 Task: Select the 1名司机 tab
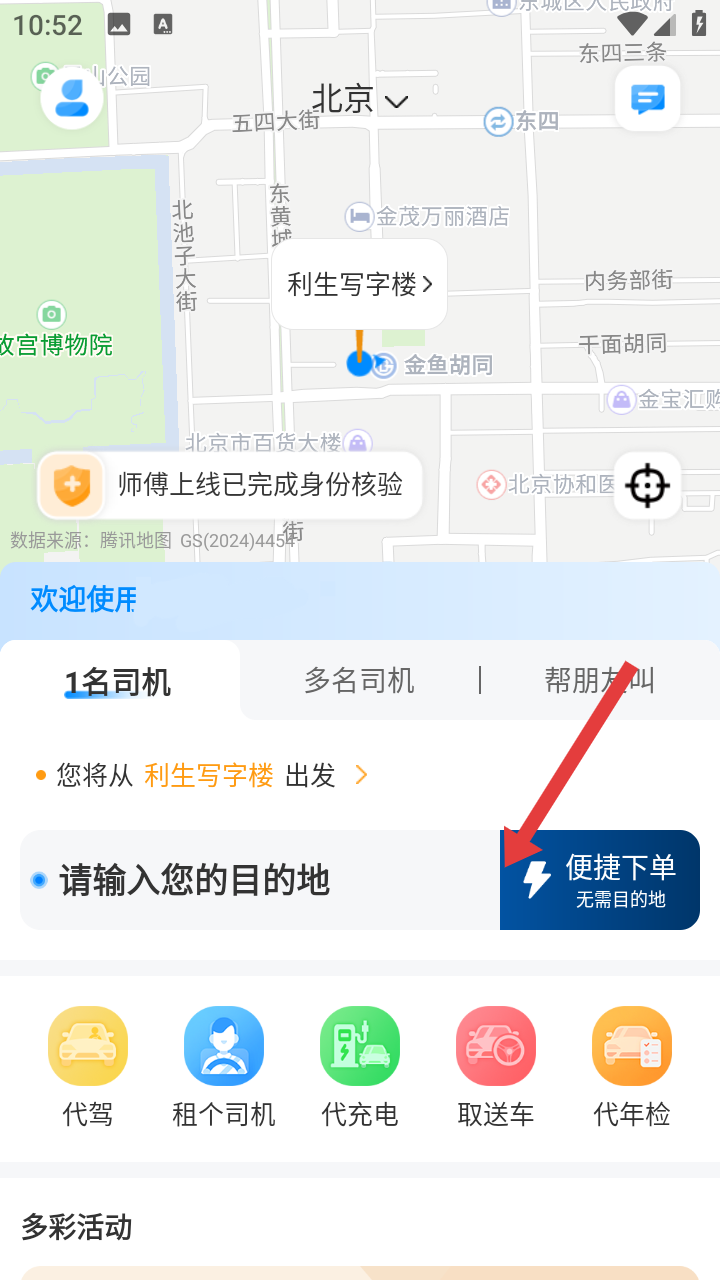pos(118,682)
